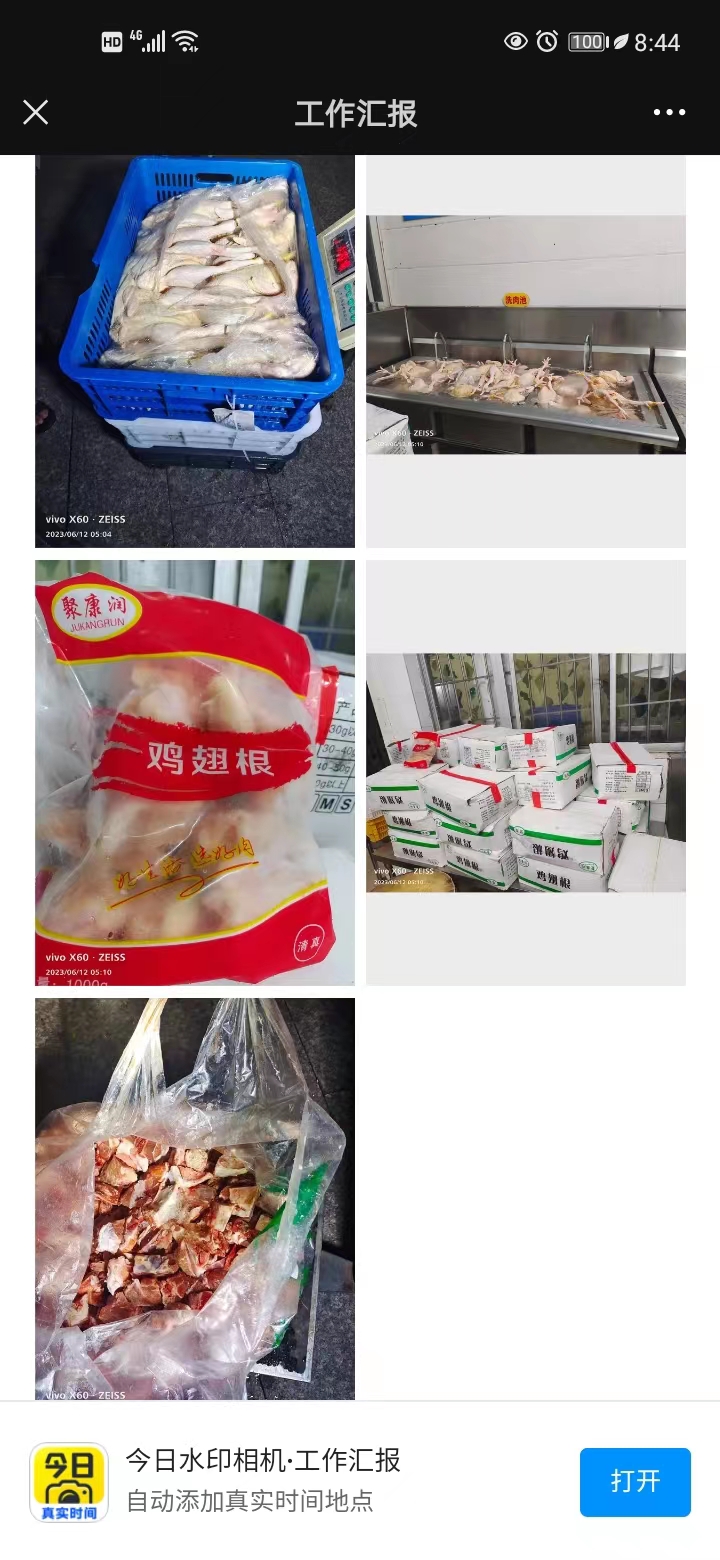Close the 工作汇报 page

click(x=36, y=112)
